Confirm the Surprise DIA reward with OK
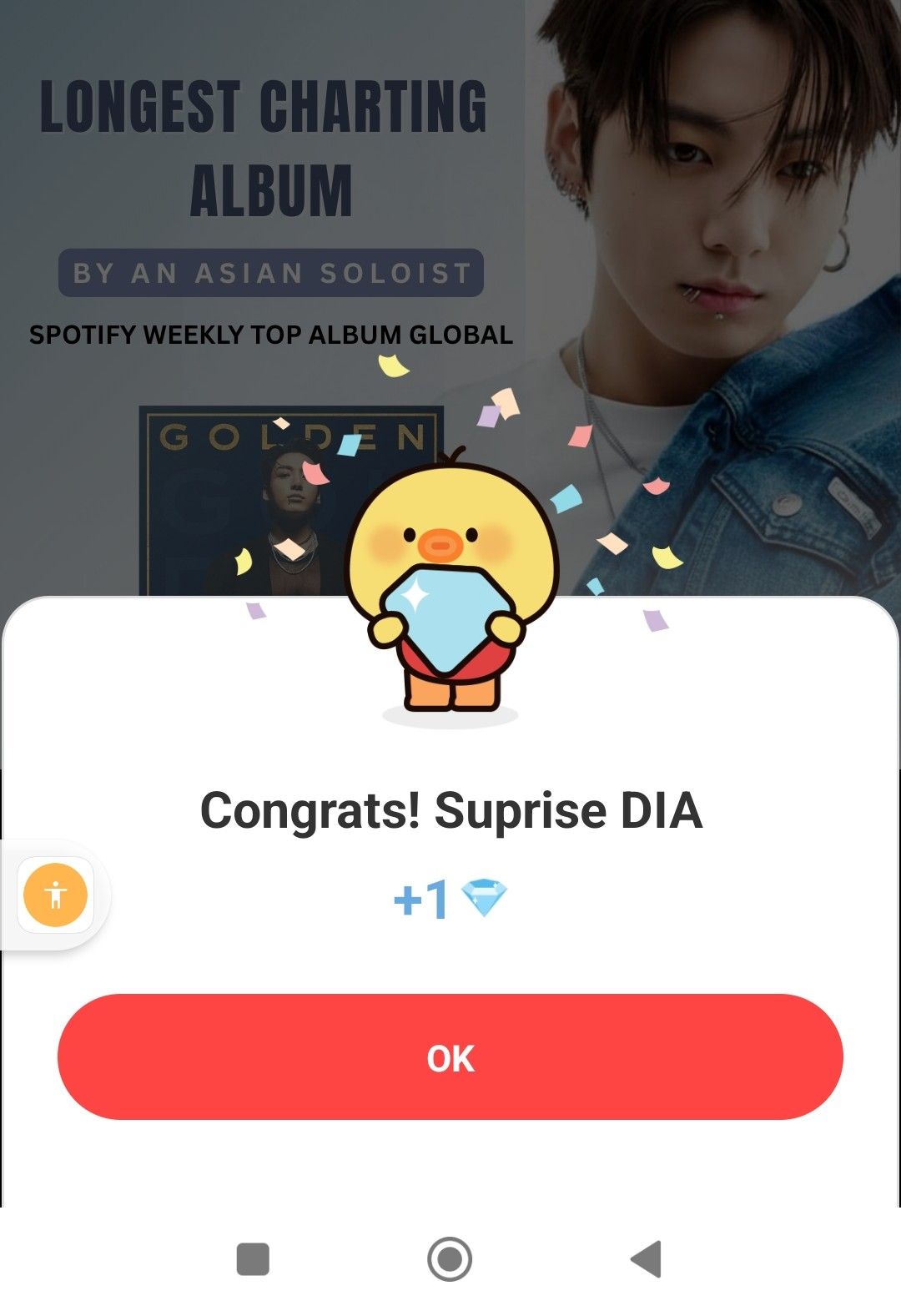 (450, 1056)
